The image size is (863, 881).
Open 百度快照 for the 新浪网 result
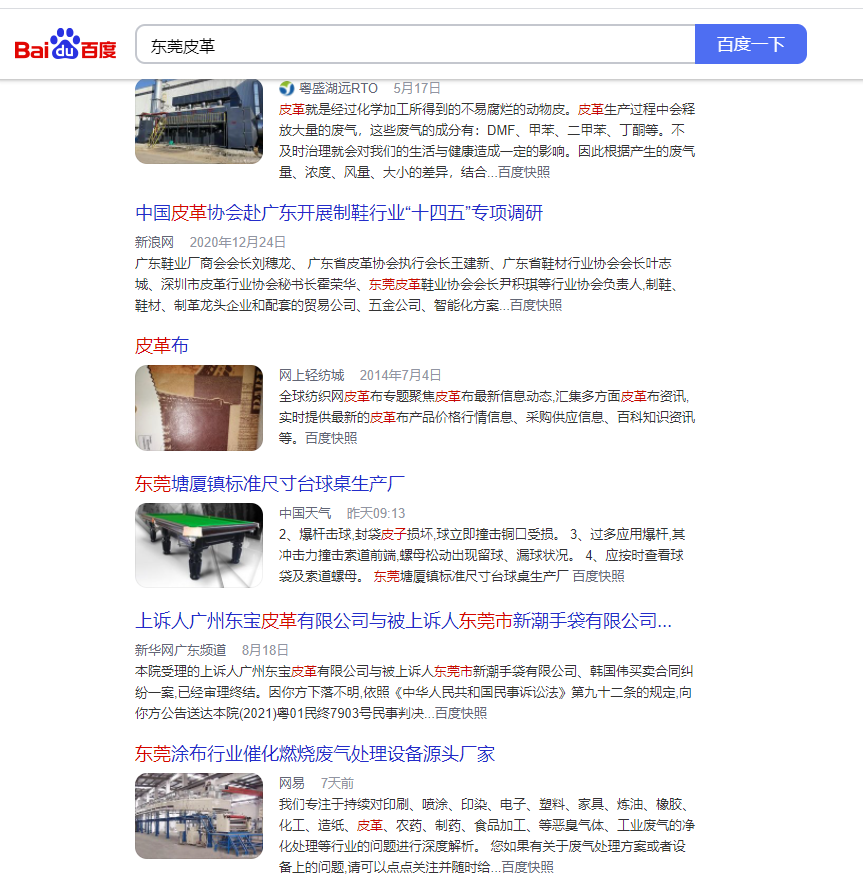pyautogui.click(x=536, y=305)
